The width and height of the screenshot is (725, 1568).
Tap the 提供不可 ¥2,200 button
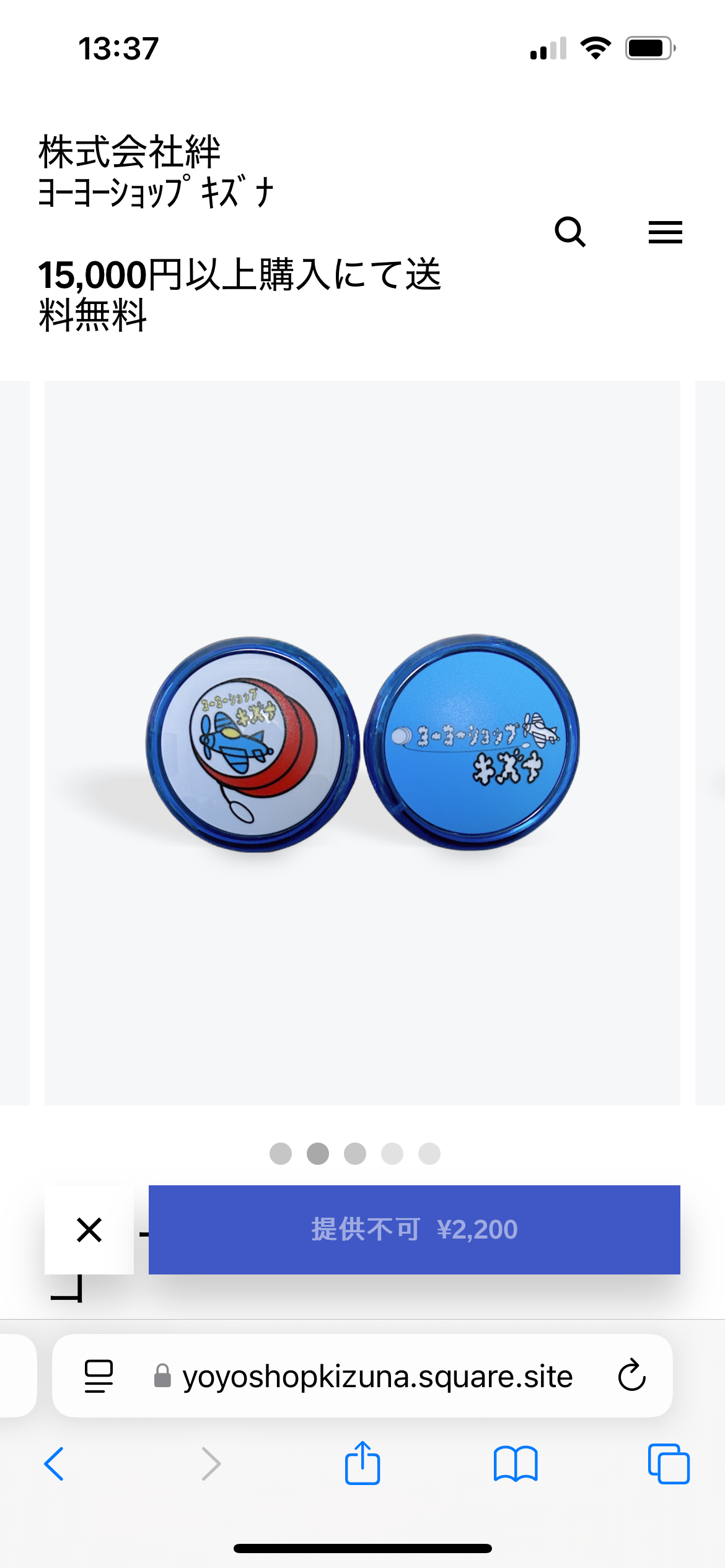point(414,1230)
